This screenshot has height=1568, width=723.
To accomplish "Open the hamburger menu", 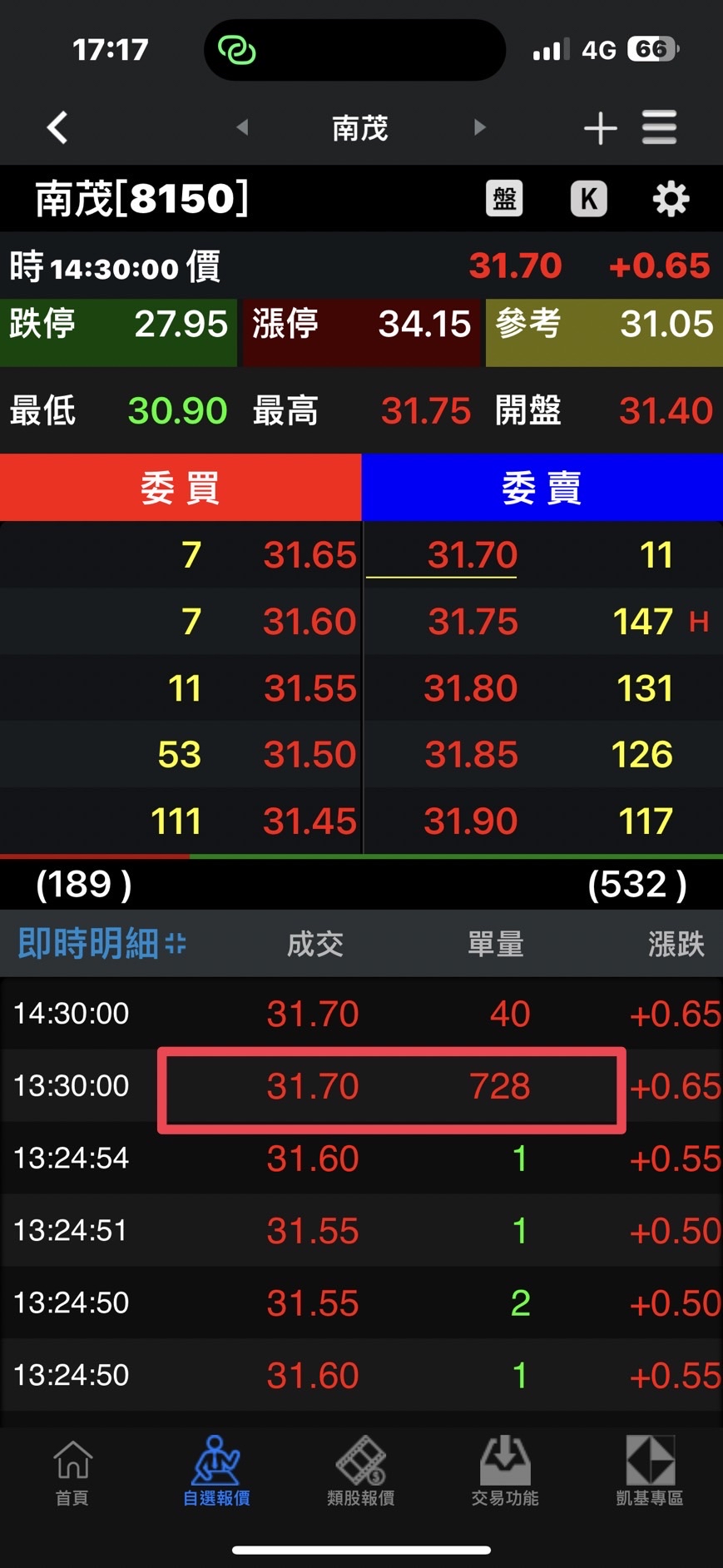I will (x=659, y=128).
